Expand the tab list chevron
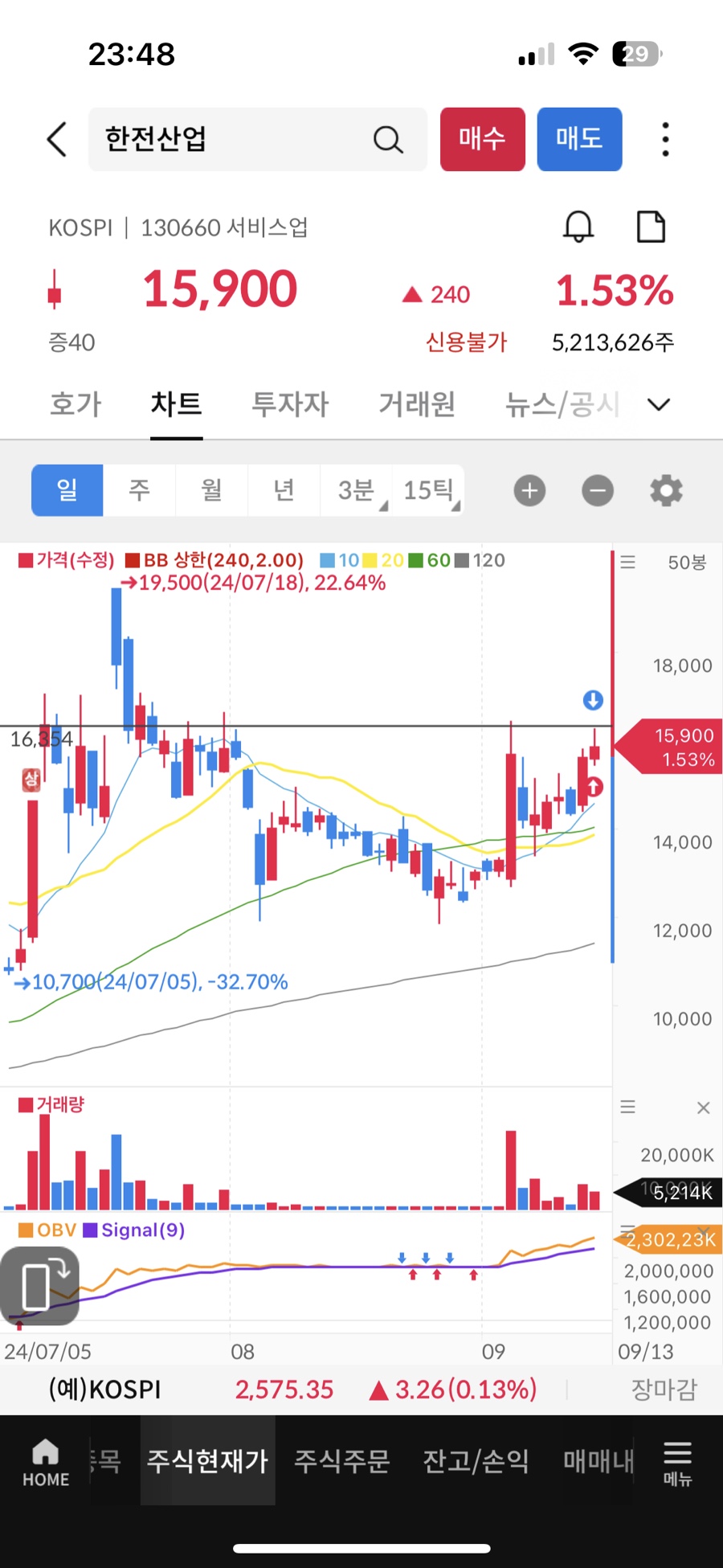The image size is (723, 1568). 659,404
